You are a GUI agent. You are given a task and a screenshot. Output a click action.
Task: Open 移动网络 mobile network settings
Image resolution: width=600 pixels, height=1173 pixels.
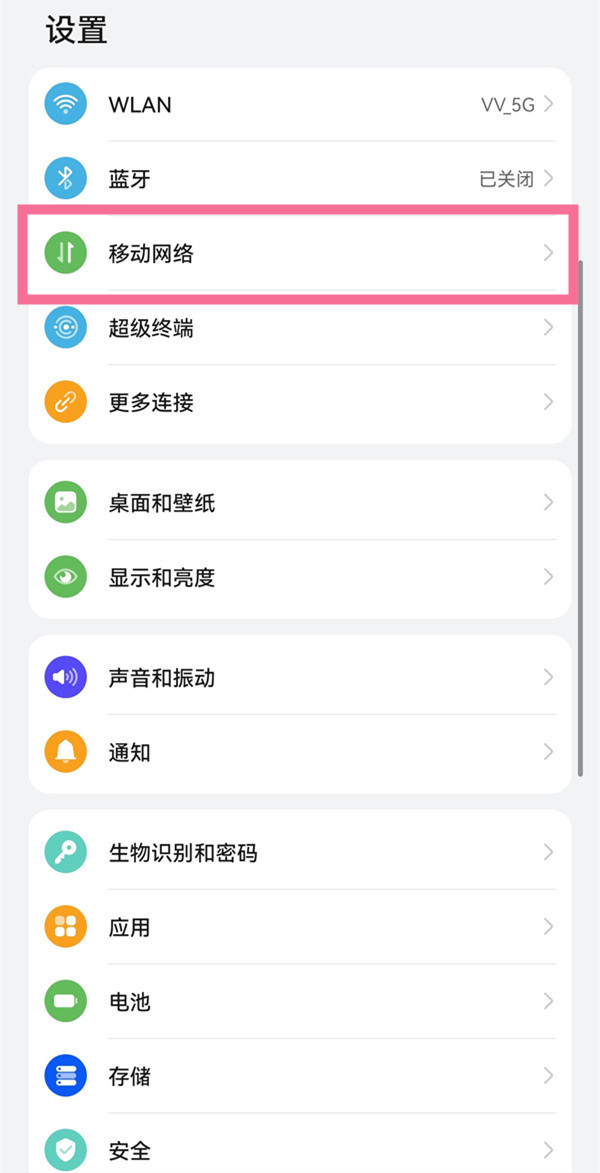300,254
